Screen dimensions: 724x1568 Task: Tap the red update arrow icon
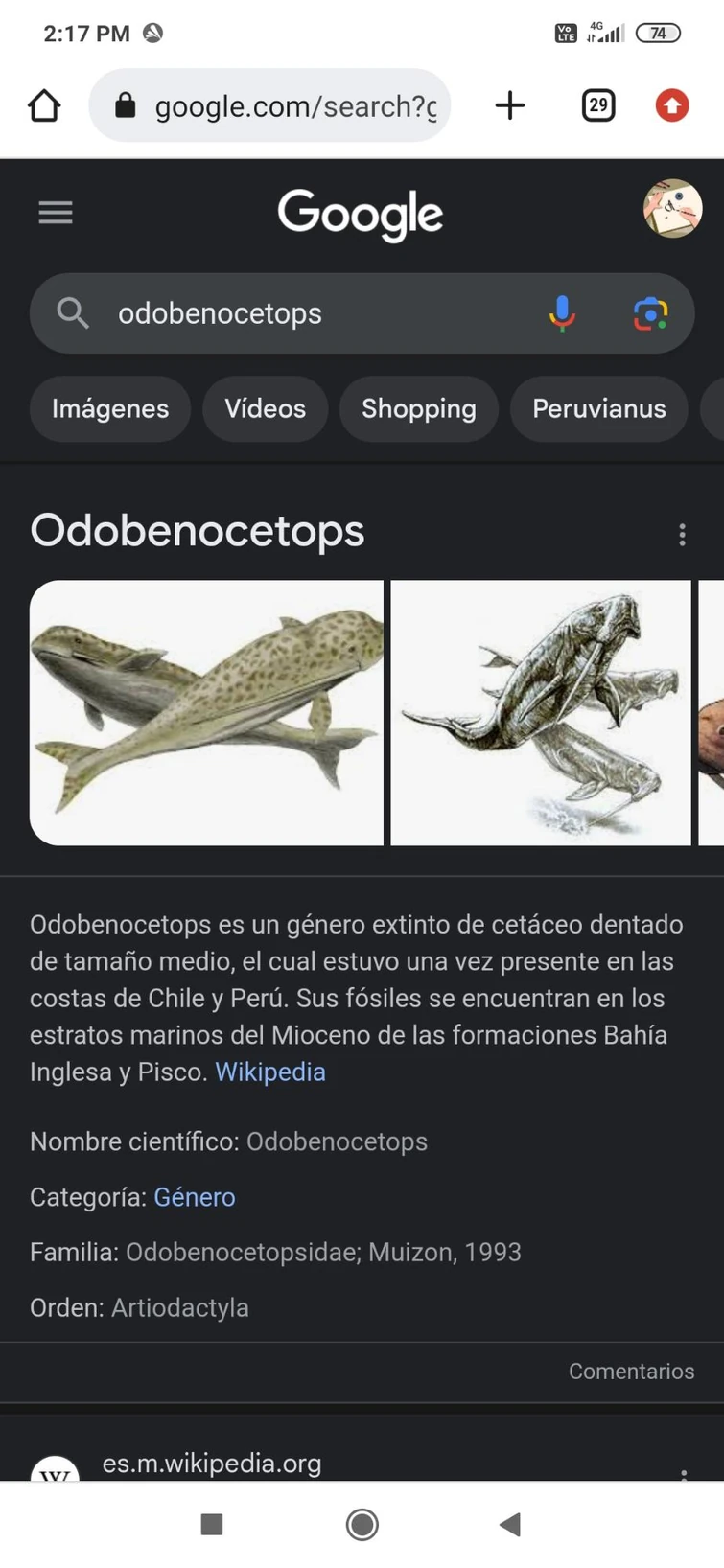tap(672, 105)
